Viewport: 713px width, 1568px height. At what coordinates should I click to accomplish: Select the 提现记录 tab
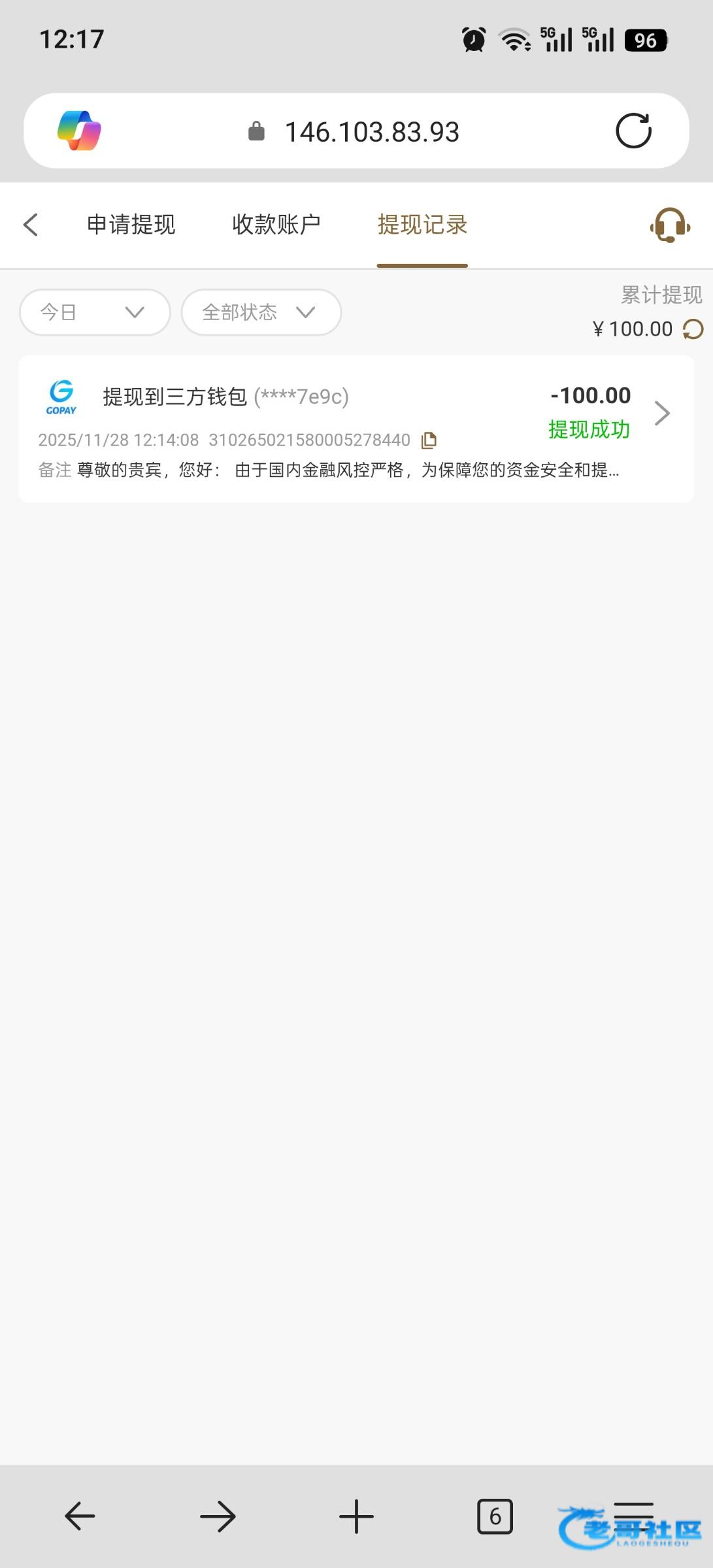click(422, 225)
